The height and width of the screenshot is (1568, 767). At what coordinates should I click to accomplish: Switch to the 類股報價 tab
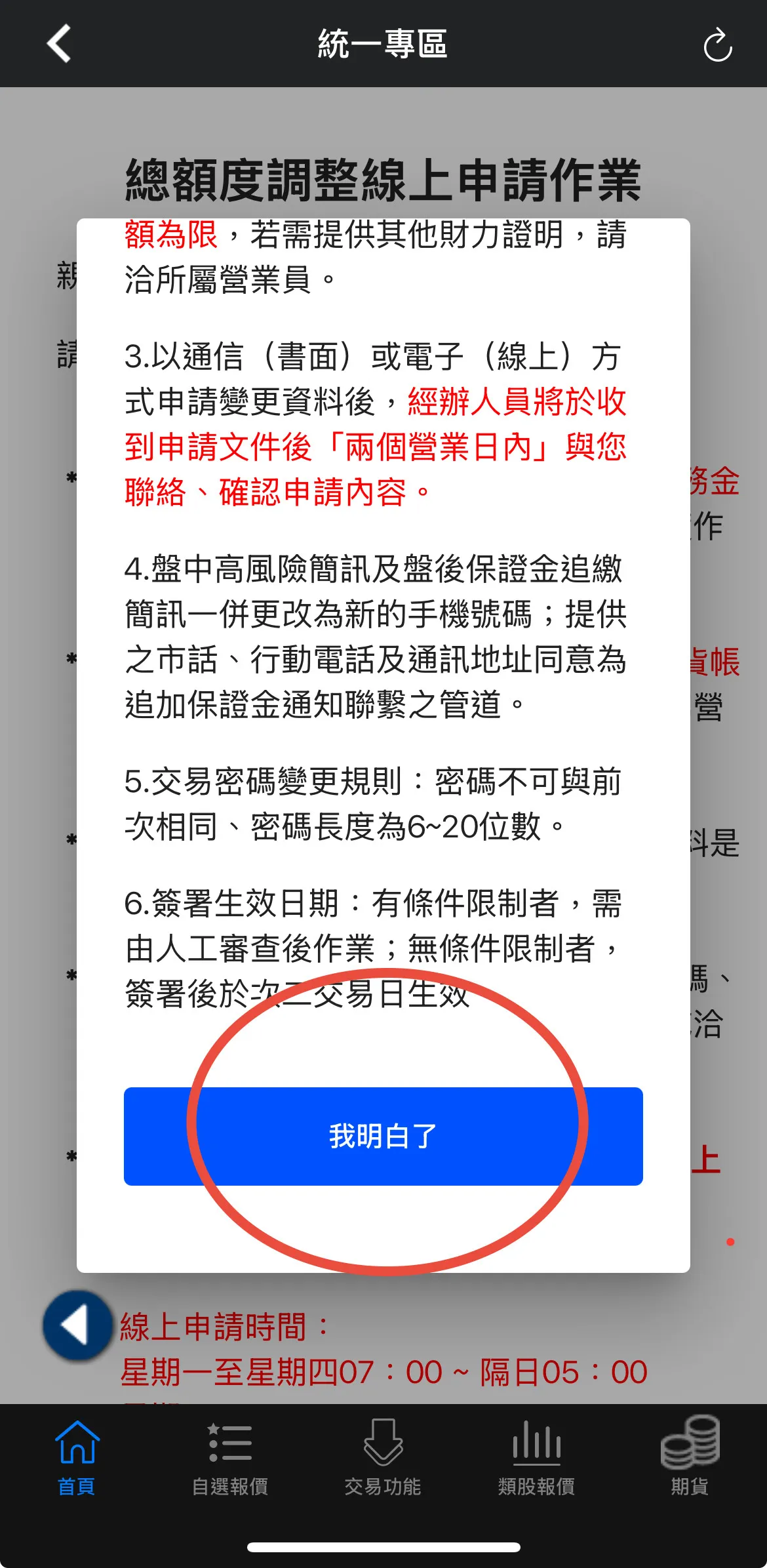tap(536, 1457)
